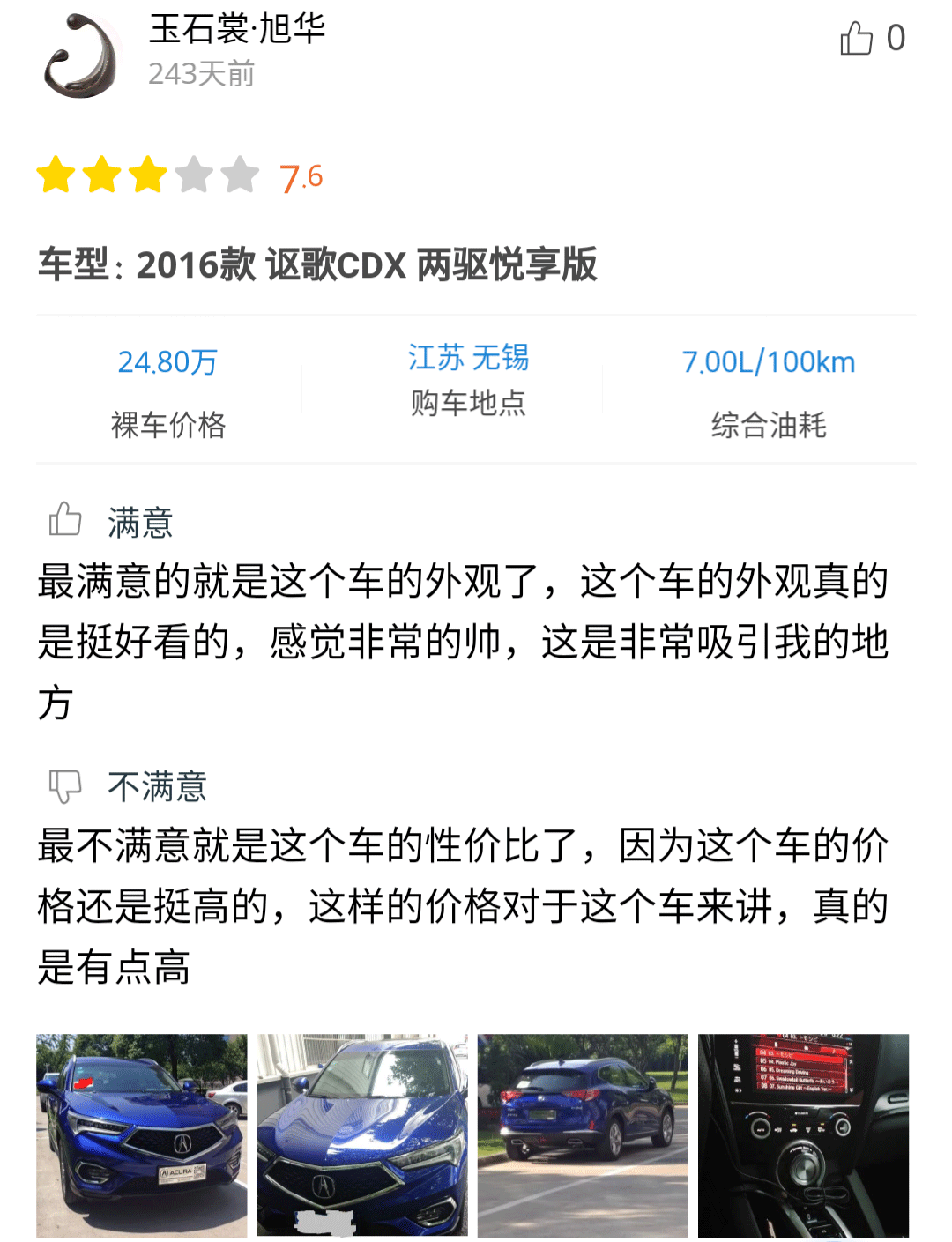Open the front view photo of the blue Acura
Viewport: 952px width, 1242px height.
click(142, 1135)
